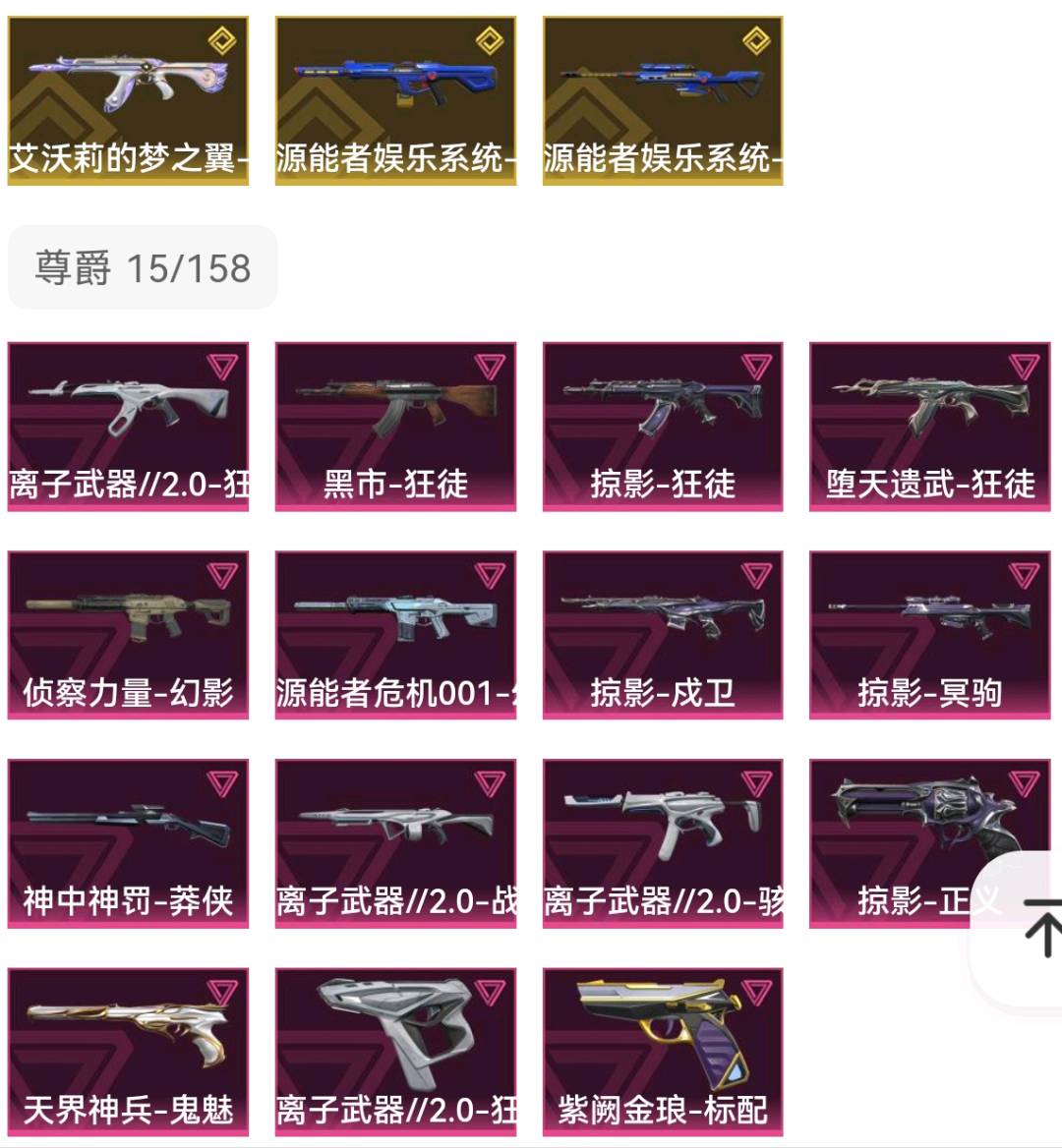View the 掠影-狂徒 skin
The width and height of the screenshot is (1062, 1148).
662,426
